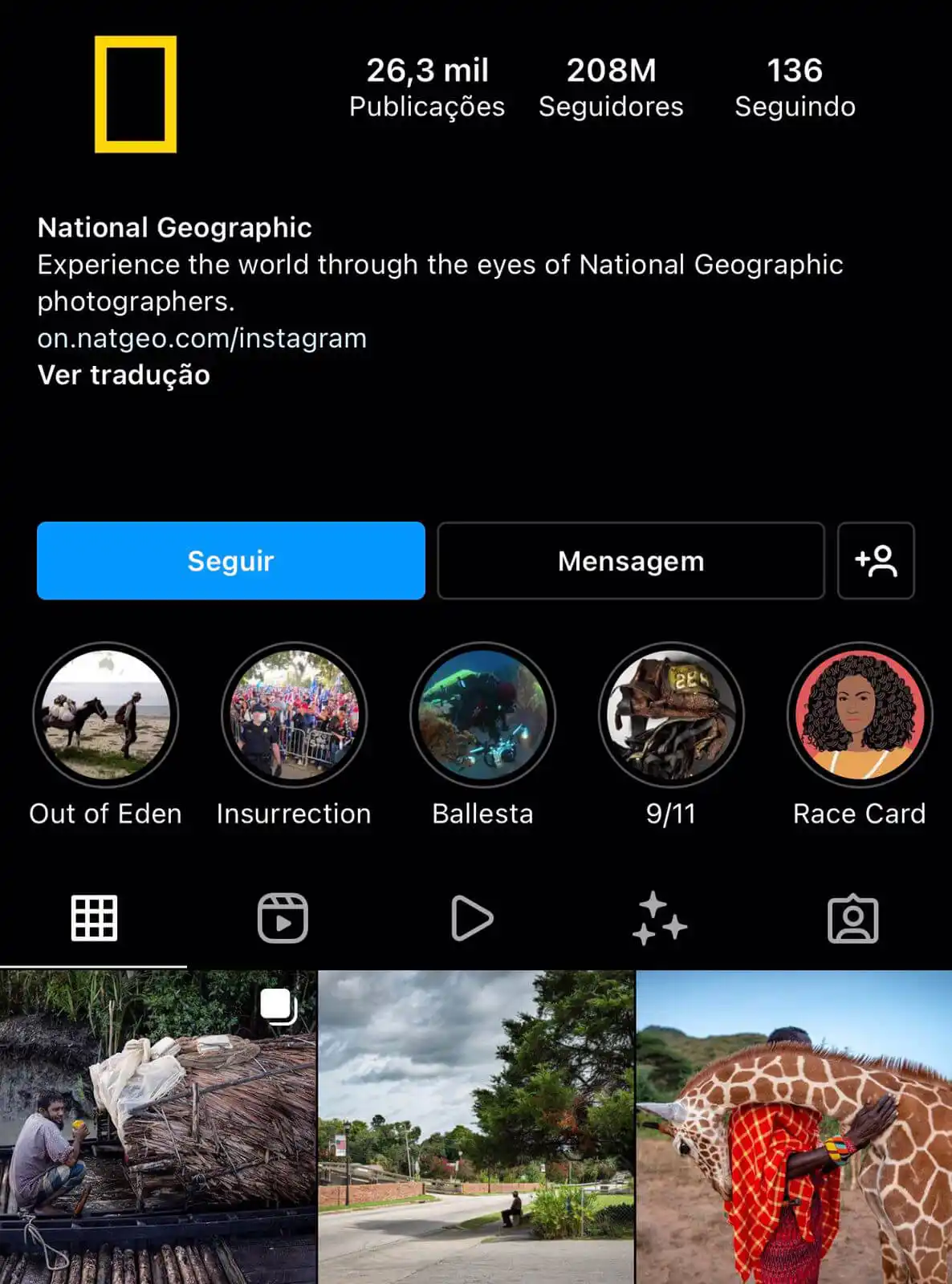Switch to the videos play tab

coord(472,918)
